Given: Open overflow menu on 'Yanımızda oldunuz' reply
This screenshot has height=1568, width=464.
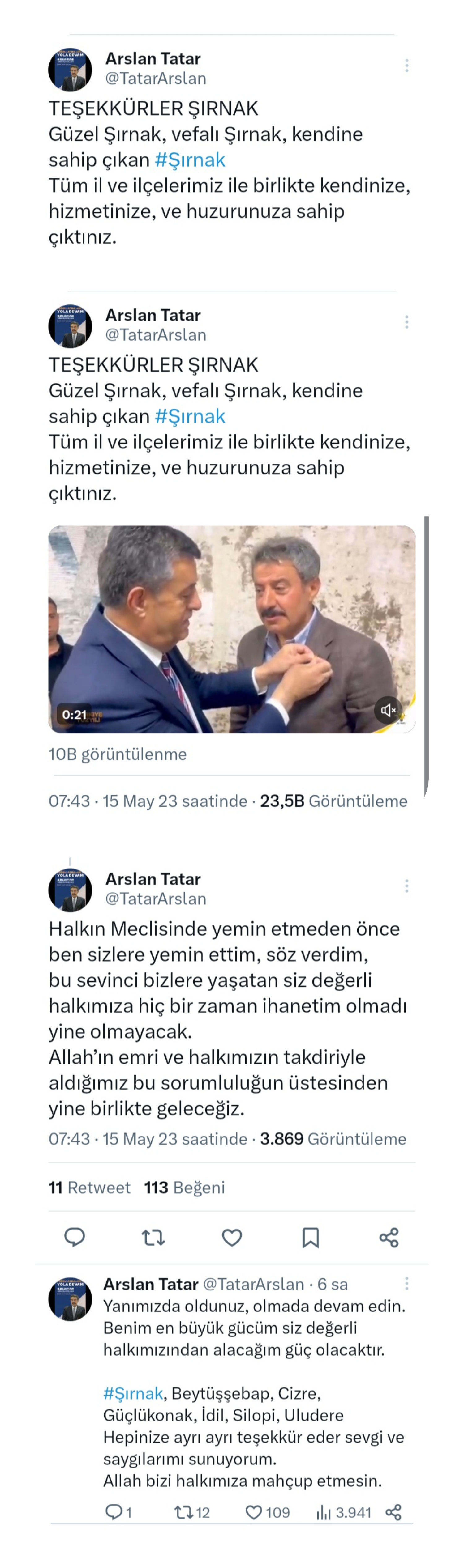Looking at the screenshot, I should coord(407,1284).
